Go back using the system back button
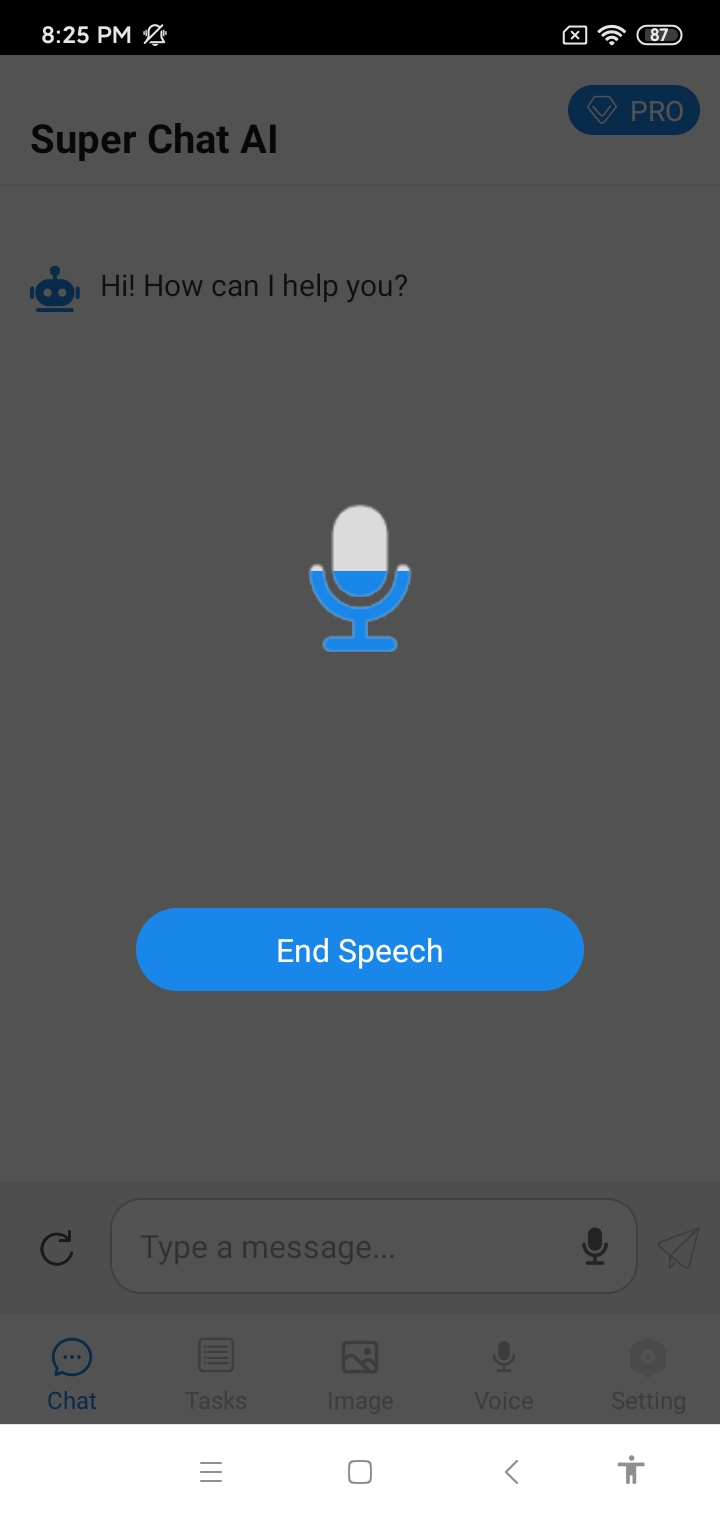 pyautogui.click(x=511, y=1472)
